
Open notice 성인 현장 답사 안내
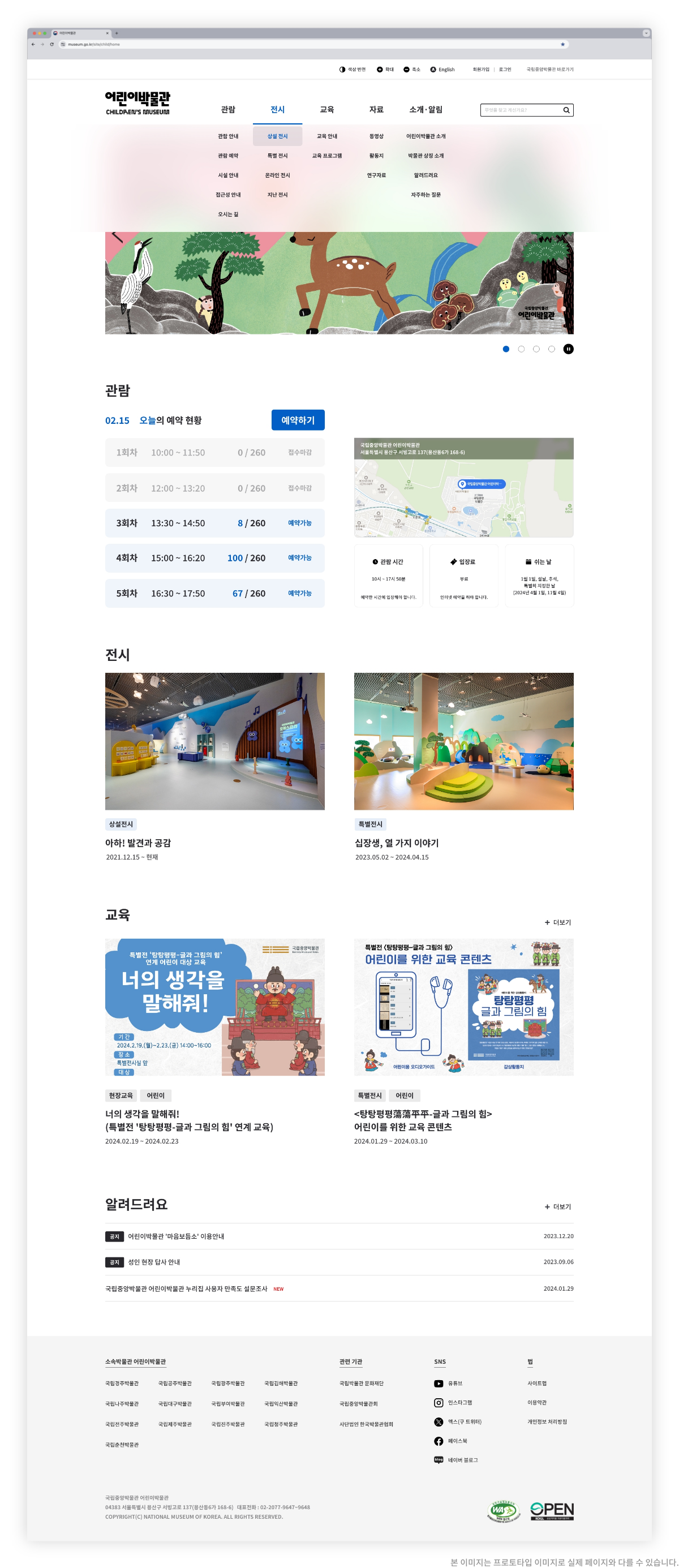[x=154, y=1262]
